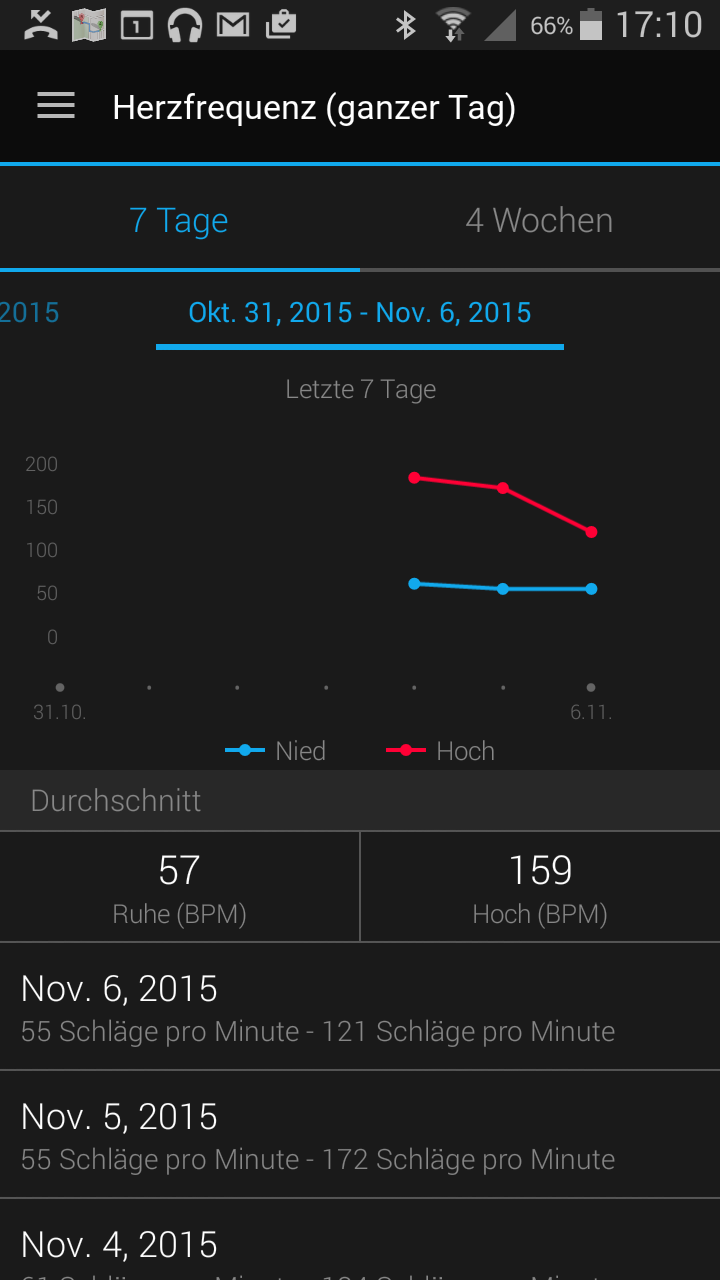This screenshot has width=720, height=1280.
Task: Open the Nov. 6, 2015 heart rate entry
Action: (360, 1007)
